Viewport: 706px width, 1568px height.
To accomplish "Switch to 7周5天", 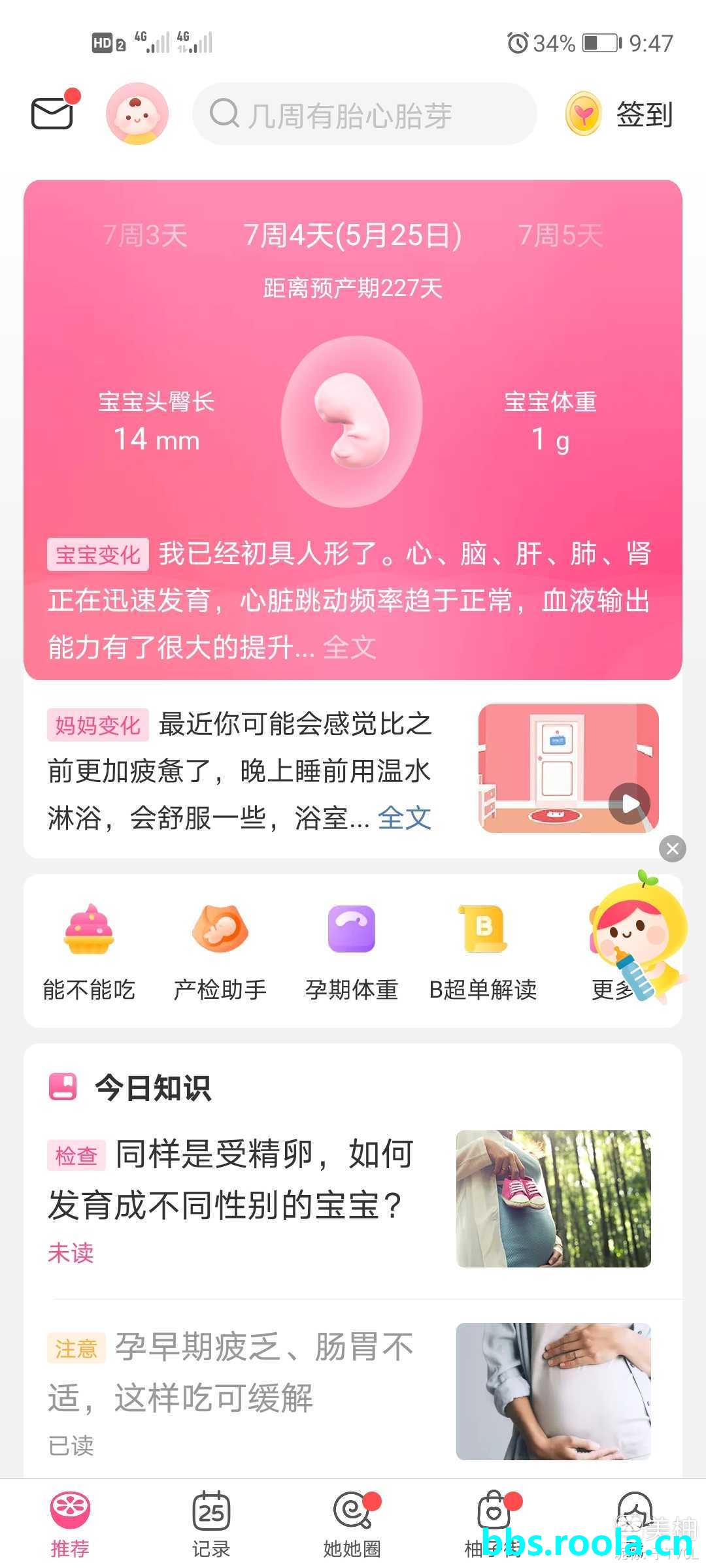I will (560, 235).
